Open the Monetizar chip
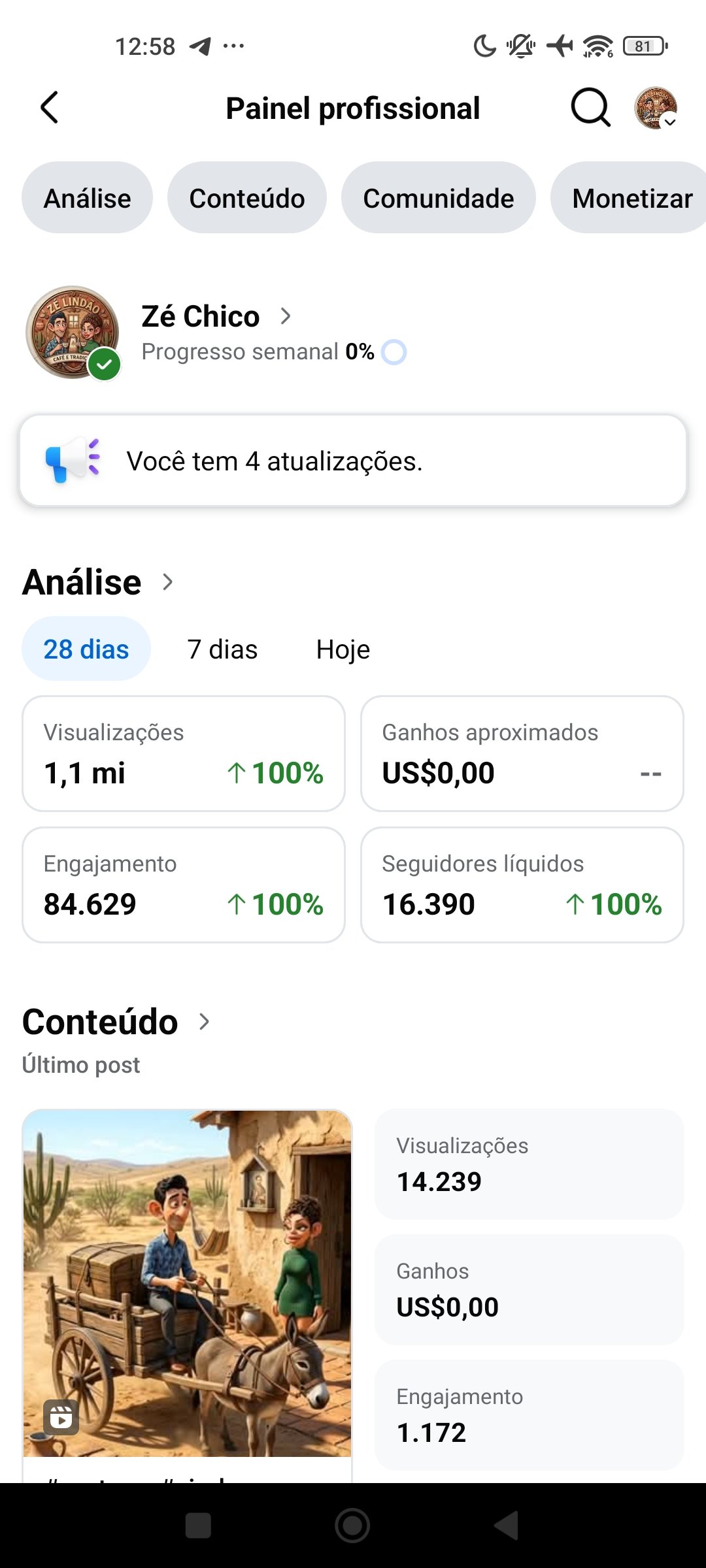This screenshot has width=706, height=1568. pos(629,198)
